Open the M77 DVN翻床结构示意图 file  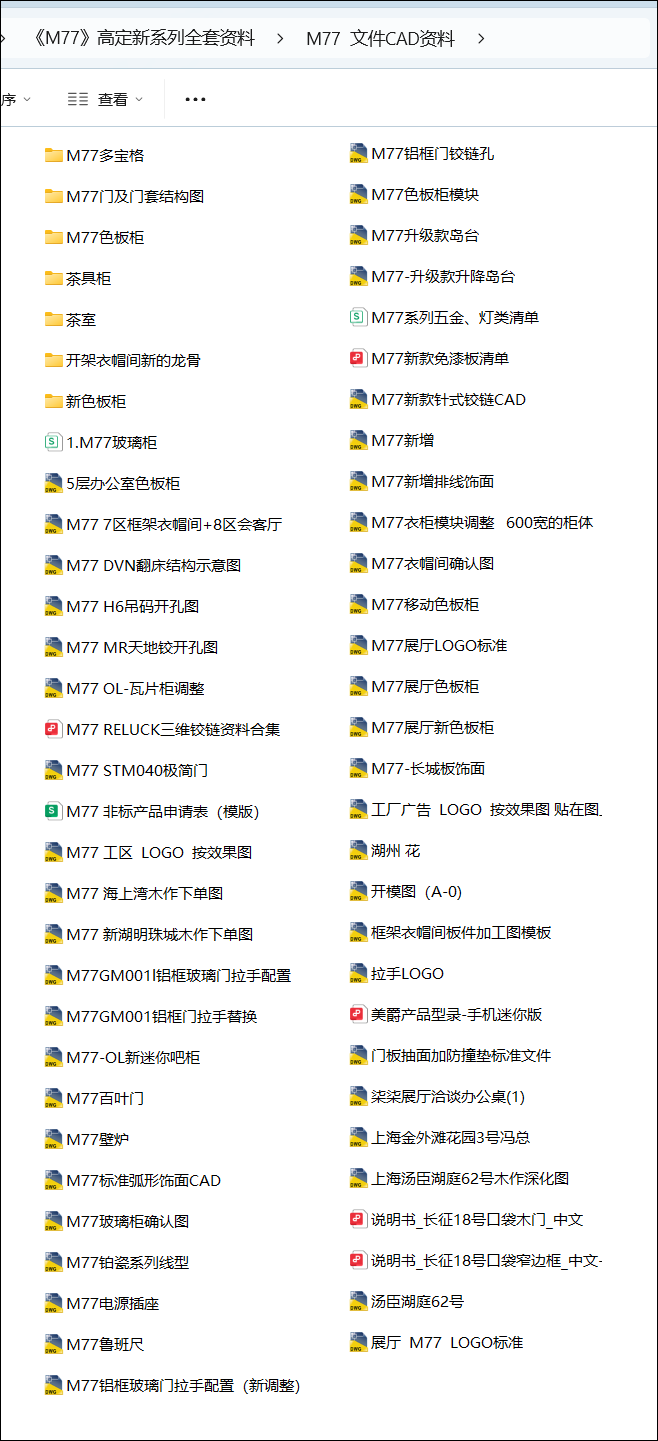tap(153, 565)
